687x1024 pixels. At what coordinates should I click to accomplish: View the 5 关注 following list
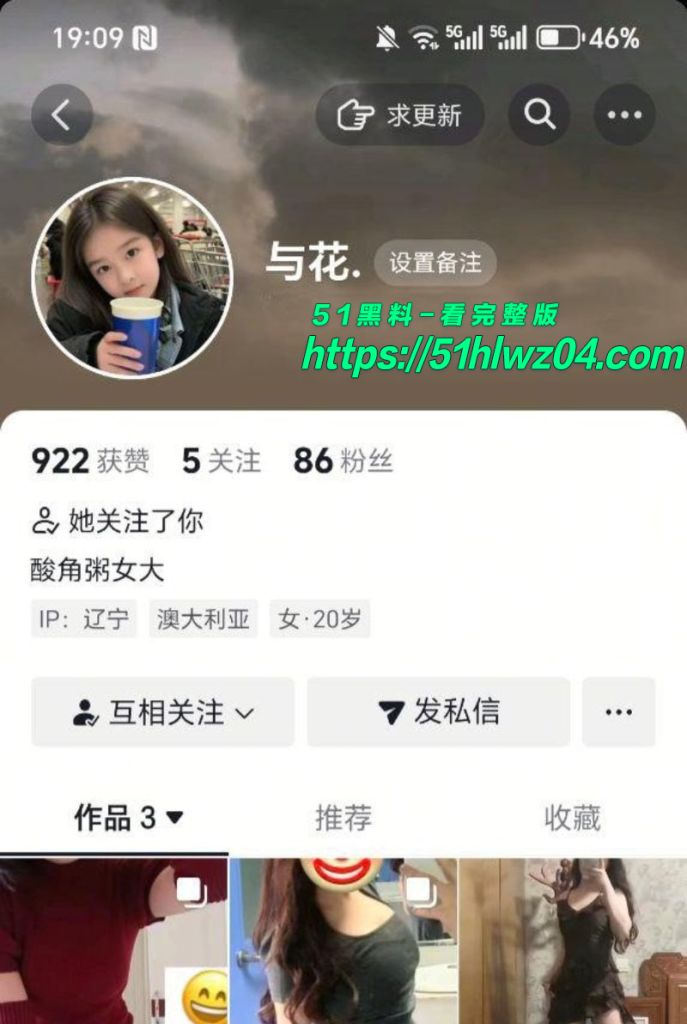pos(221,461)
